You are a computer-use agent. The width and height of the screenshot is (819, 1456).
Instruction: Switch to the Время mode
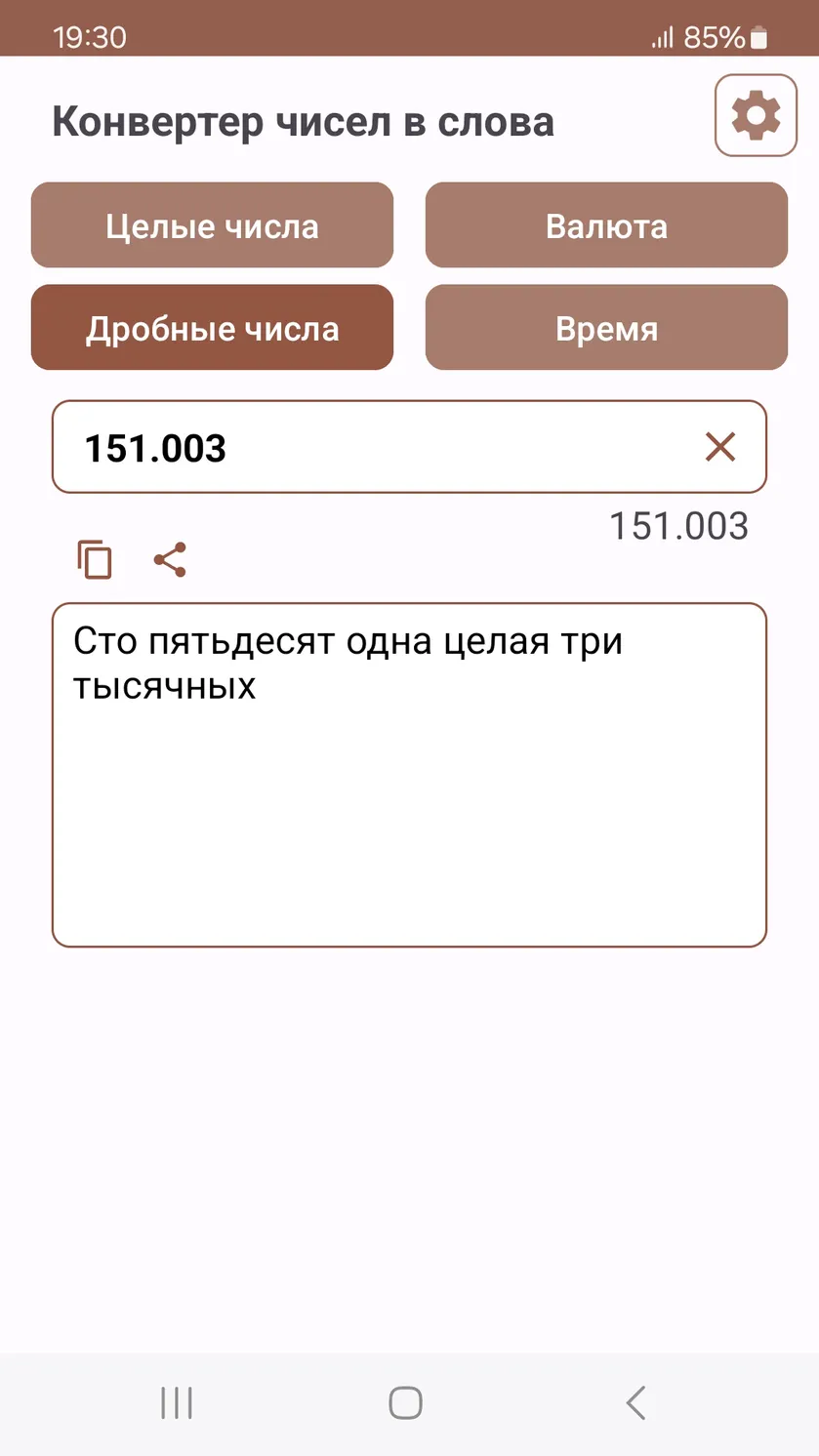coord(606,328)
